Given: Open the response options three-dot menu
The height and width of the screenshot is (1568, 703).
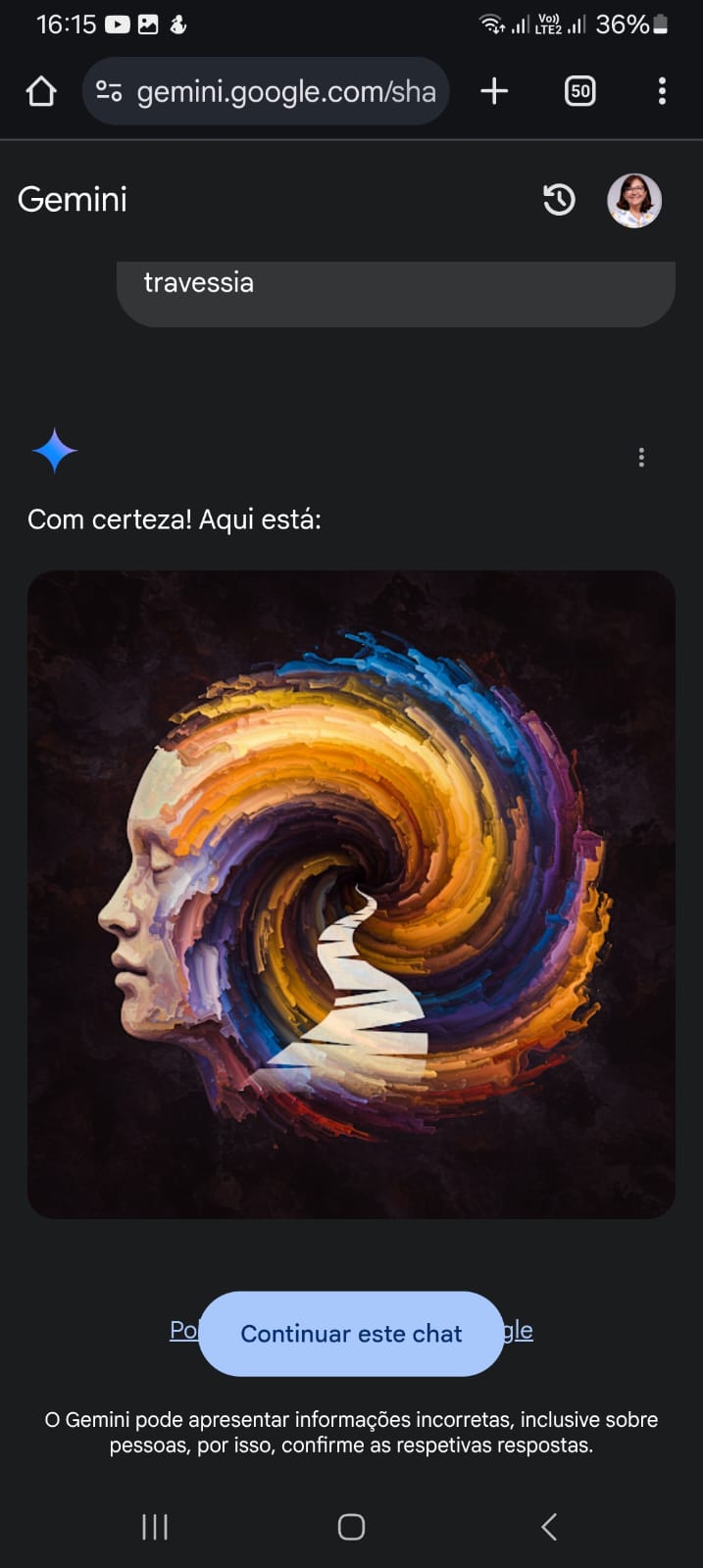Looking at the screenshot, I should click(x=641, y=458).
